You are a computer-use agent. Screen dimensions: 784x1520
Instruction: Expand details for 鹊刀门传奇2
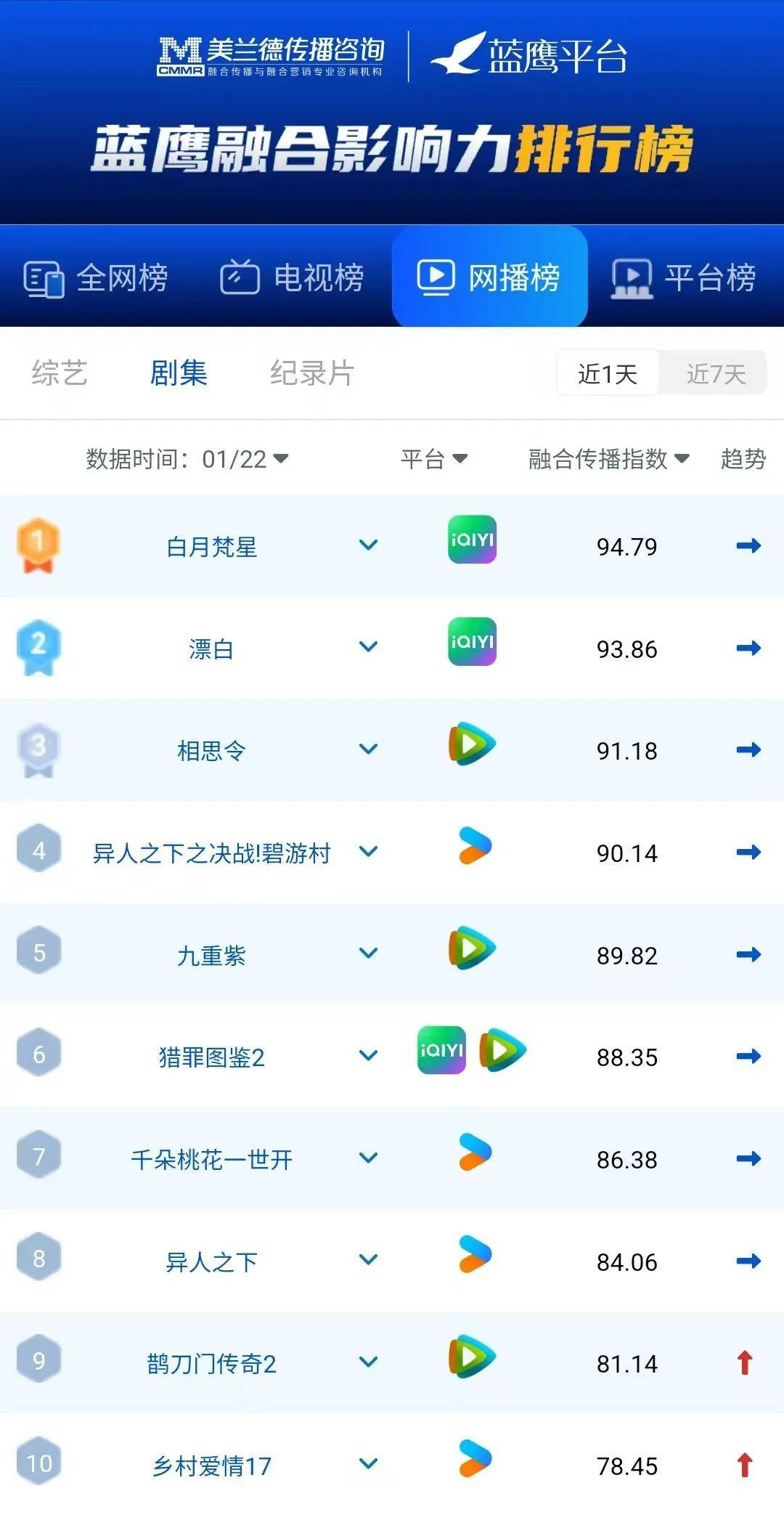click(369, 1362)
